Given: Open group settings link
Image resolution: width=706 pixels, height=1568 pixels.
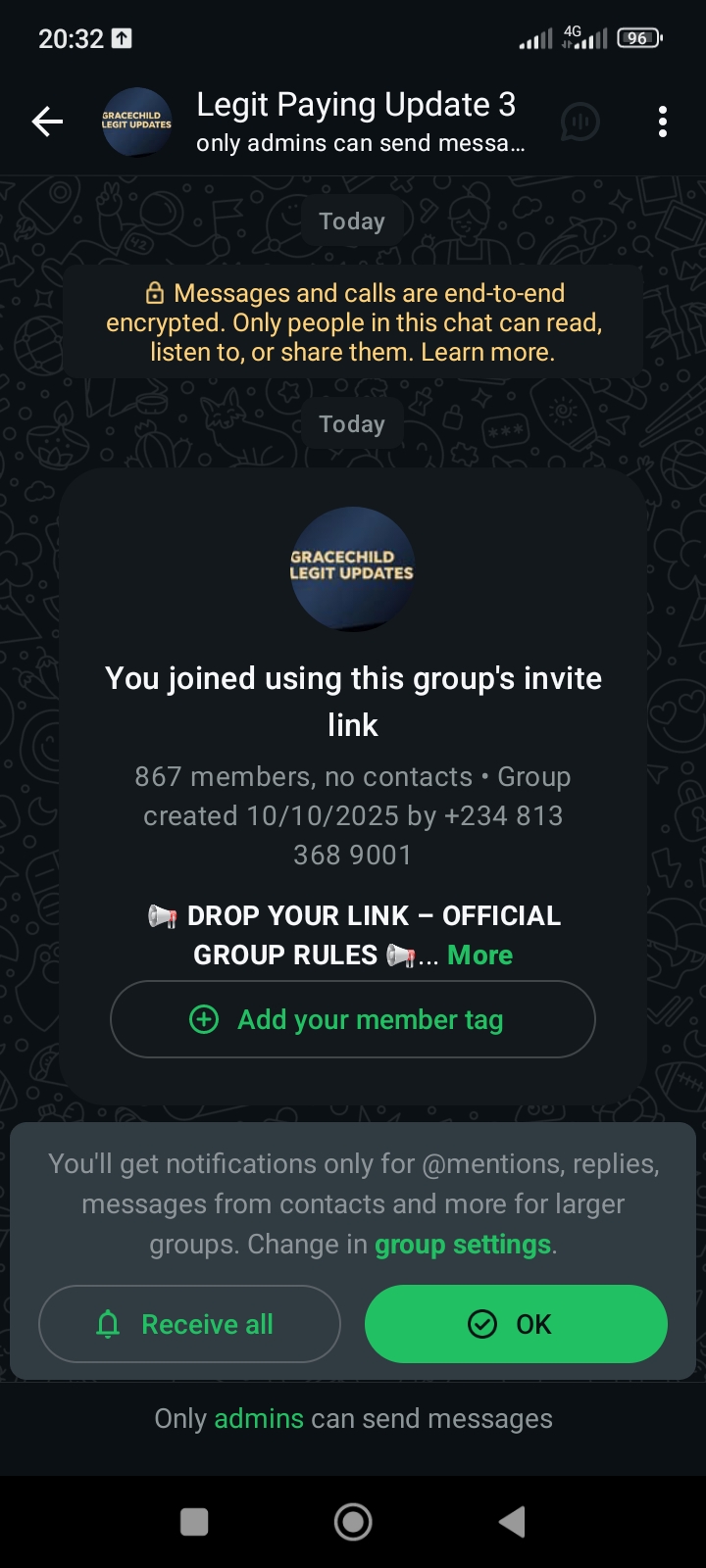Looking at the screenshot, I should point(463,1244).
